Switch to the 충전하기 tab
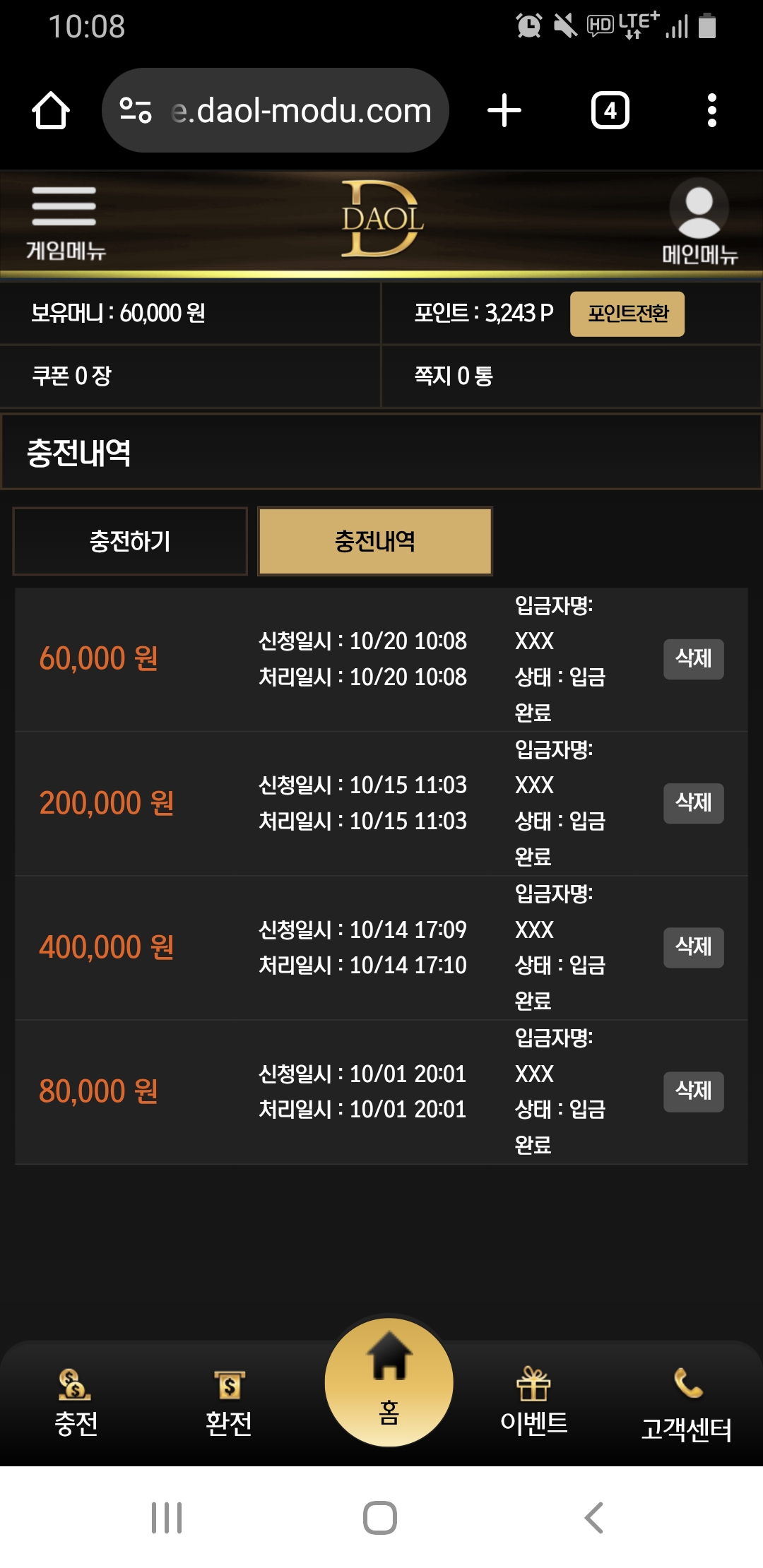The image size is (763, 1568). coord(130,542)
